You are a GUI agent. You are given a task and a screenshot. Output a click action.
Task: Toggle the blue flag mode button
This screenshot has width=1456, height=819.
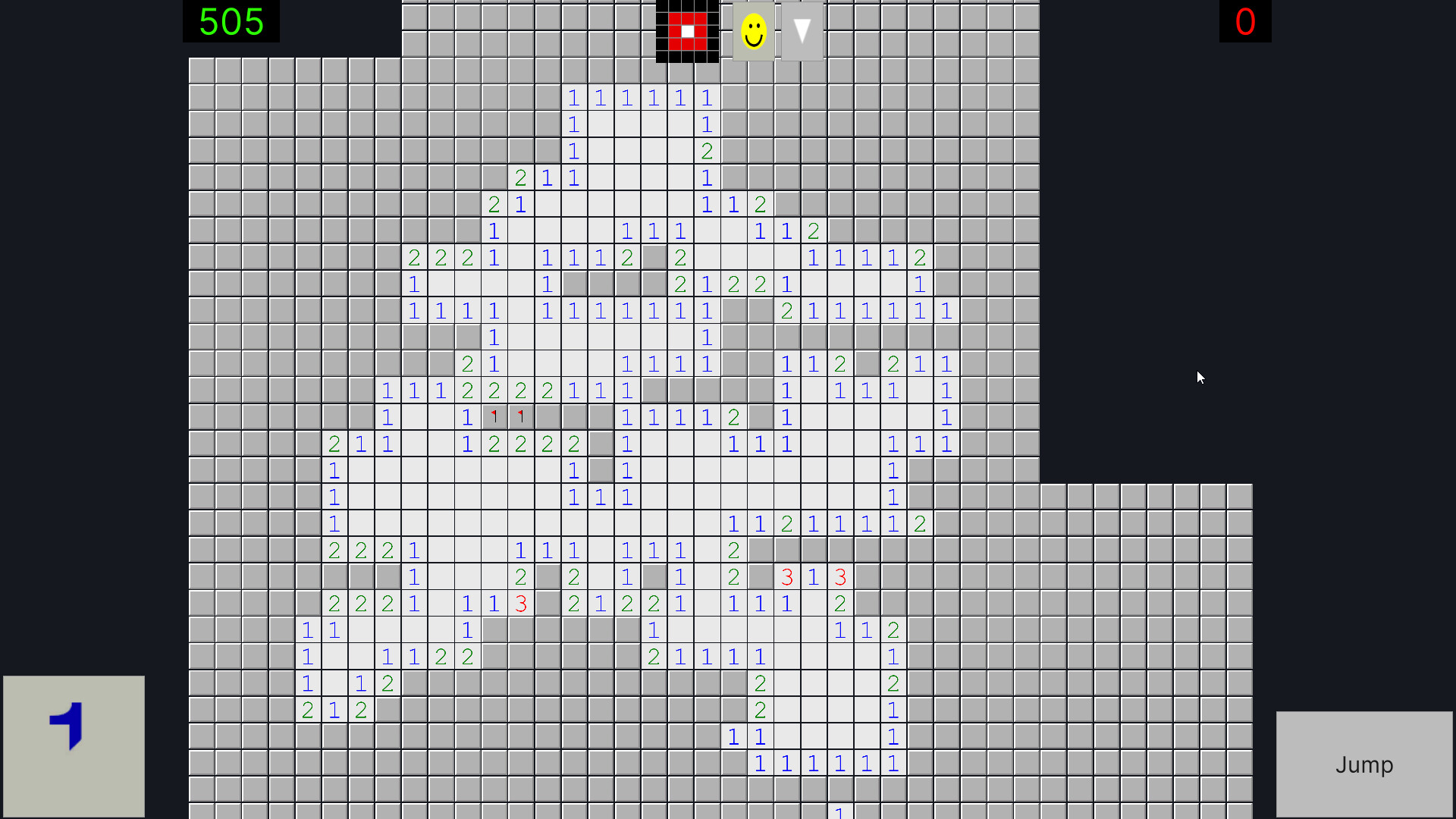(x=74, y=746)
